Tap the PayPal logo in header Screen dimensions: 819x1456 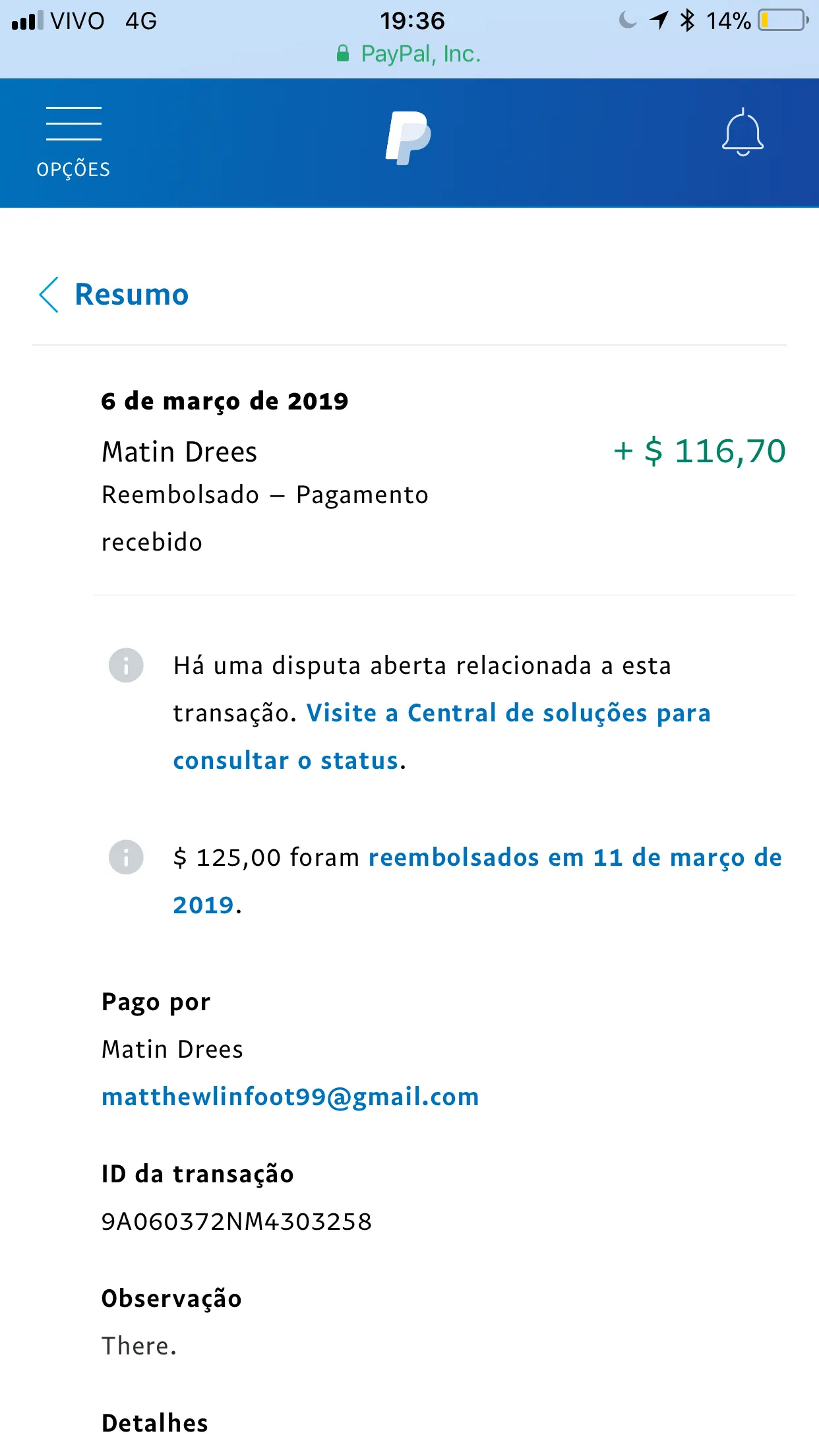coord(408,137)
